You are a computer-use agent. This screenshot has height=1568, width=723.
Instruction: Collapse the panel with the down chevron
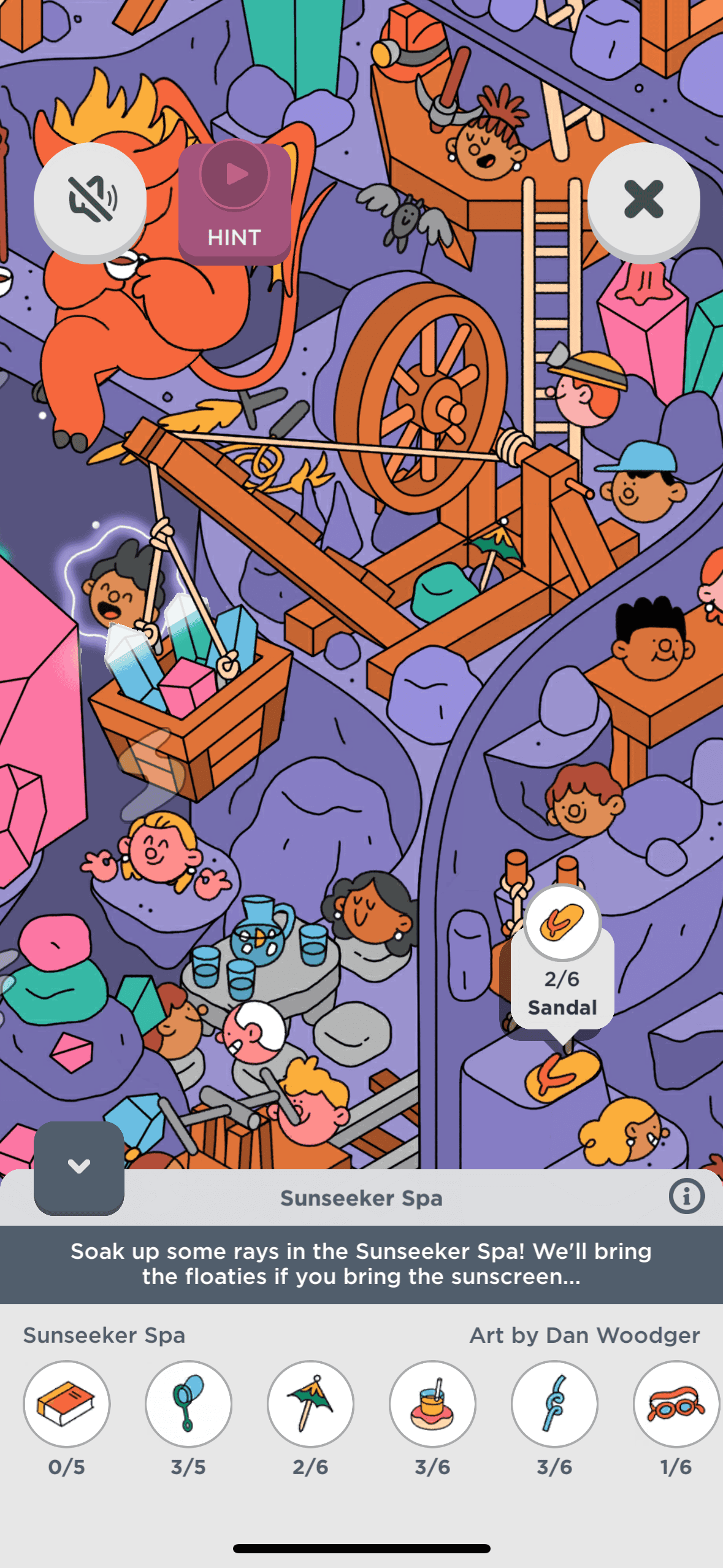(x=79, y=1166)
